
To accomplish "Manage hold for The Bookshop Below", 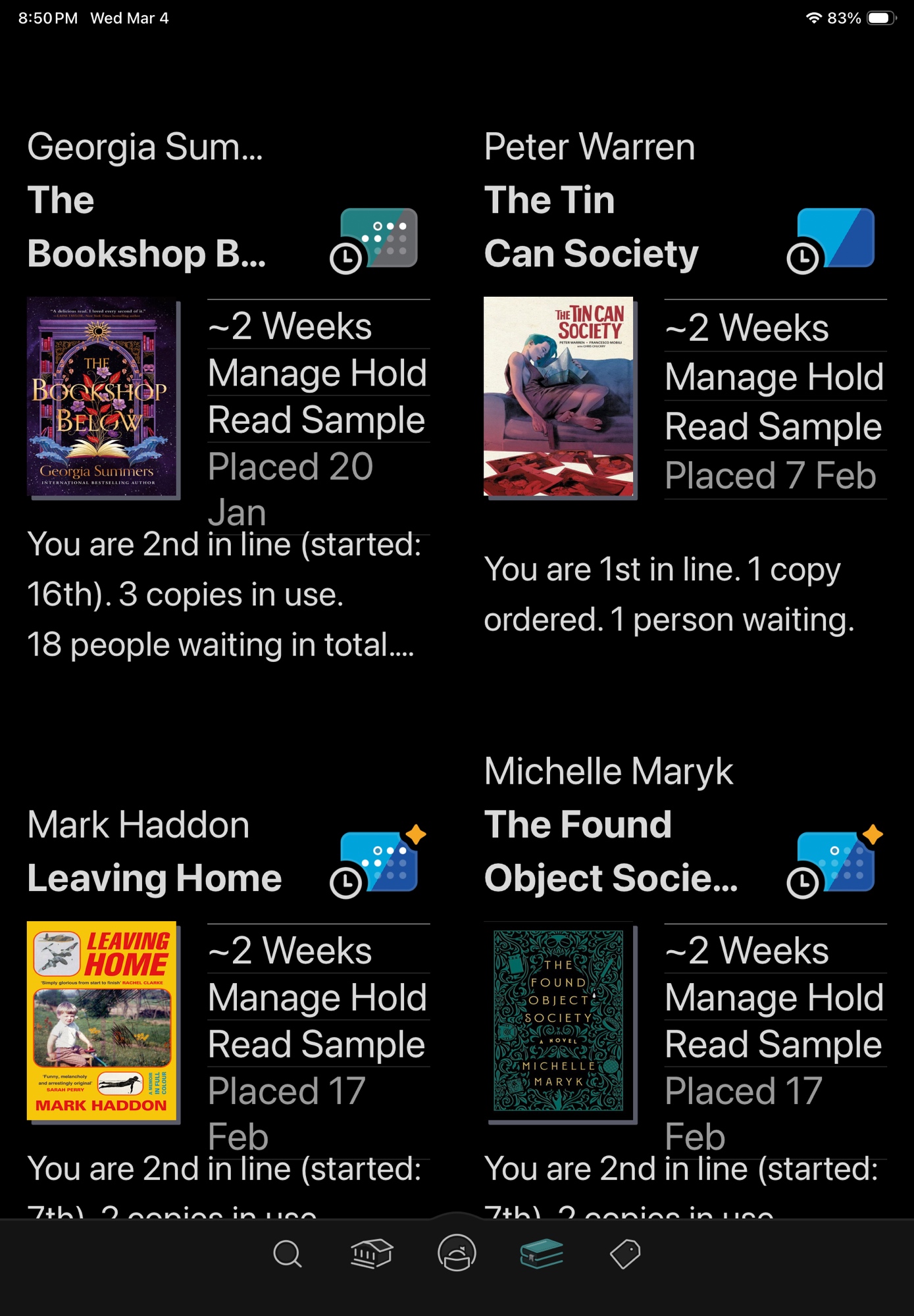I will [318, 373].
